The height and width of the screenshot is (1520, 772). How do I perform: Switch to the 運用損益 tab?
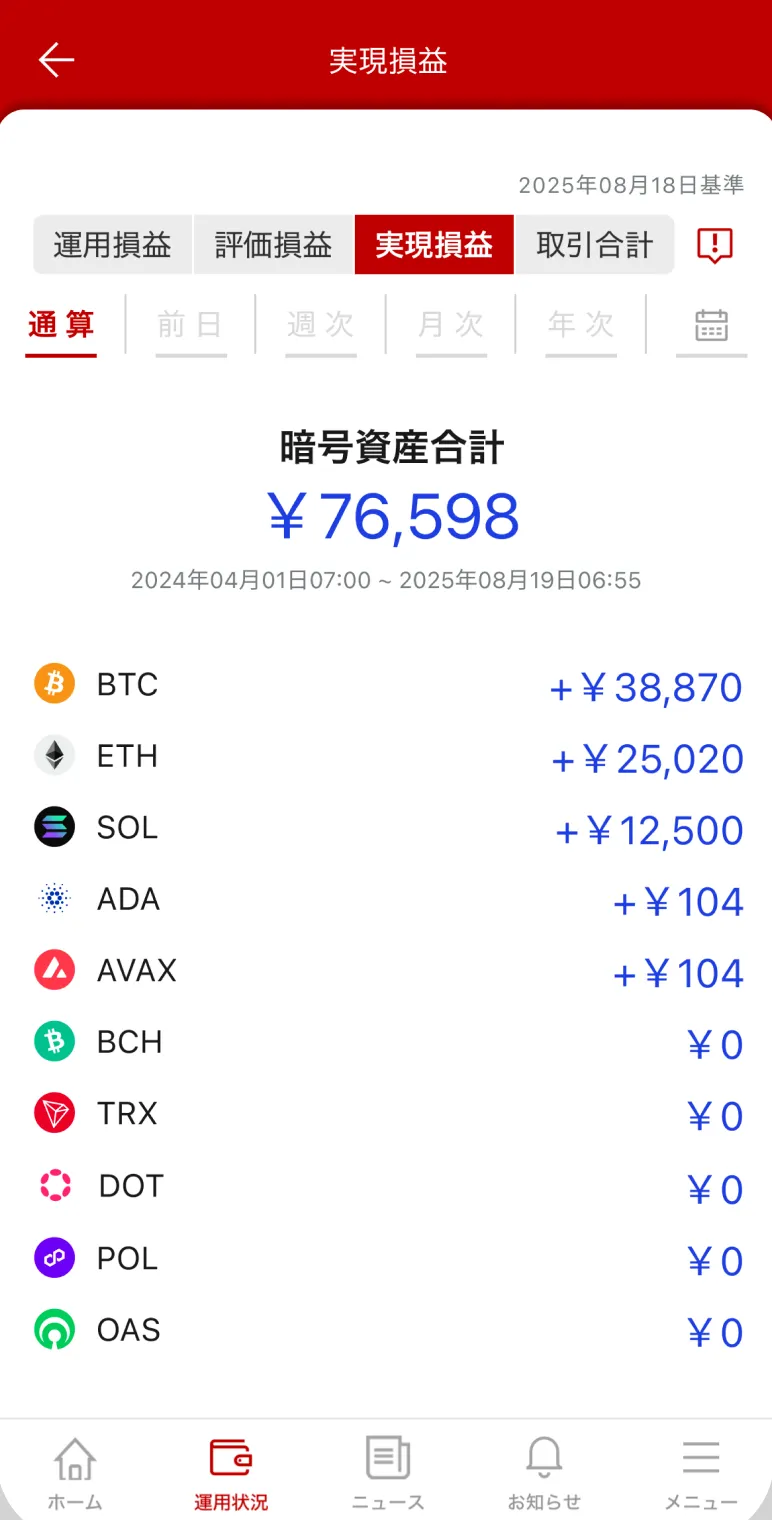point(113,245)
